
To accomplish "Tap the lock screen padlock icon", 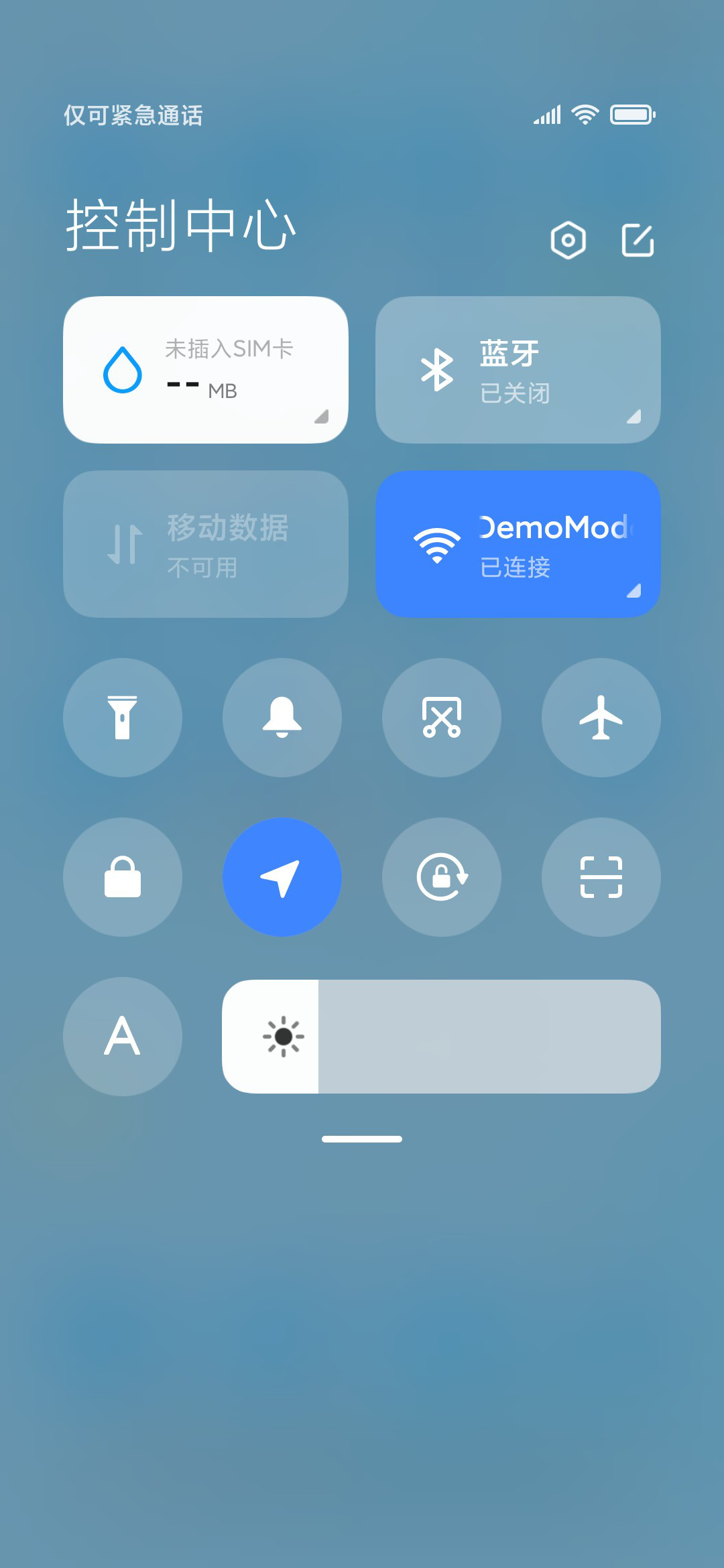I will (123, 877).
